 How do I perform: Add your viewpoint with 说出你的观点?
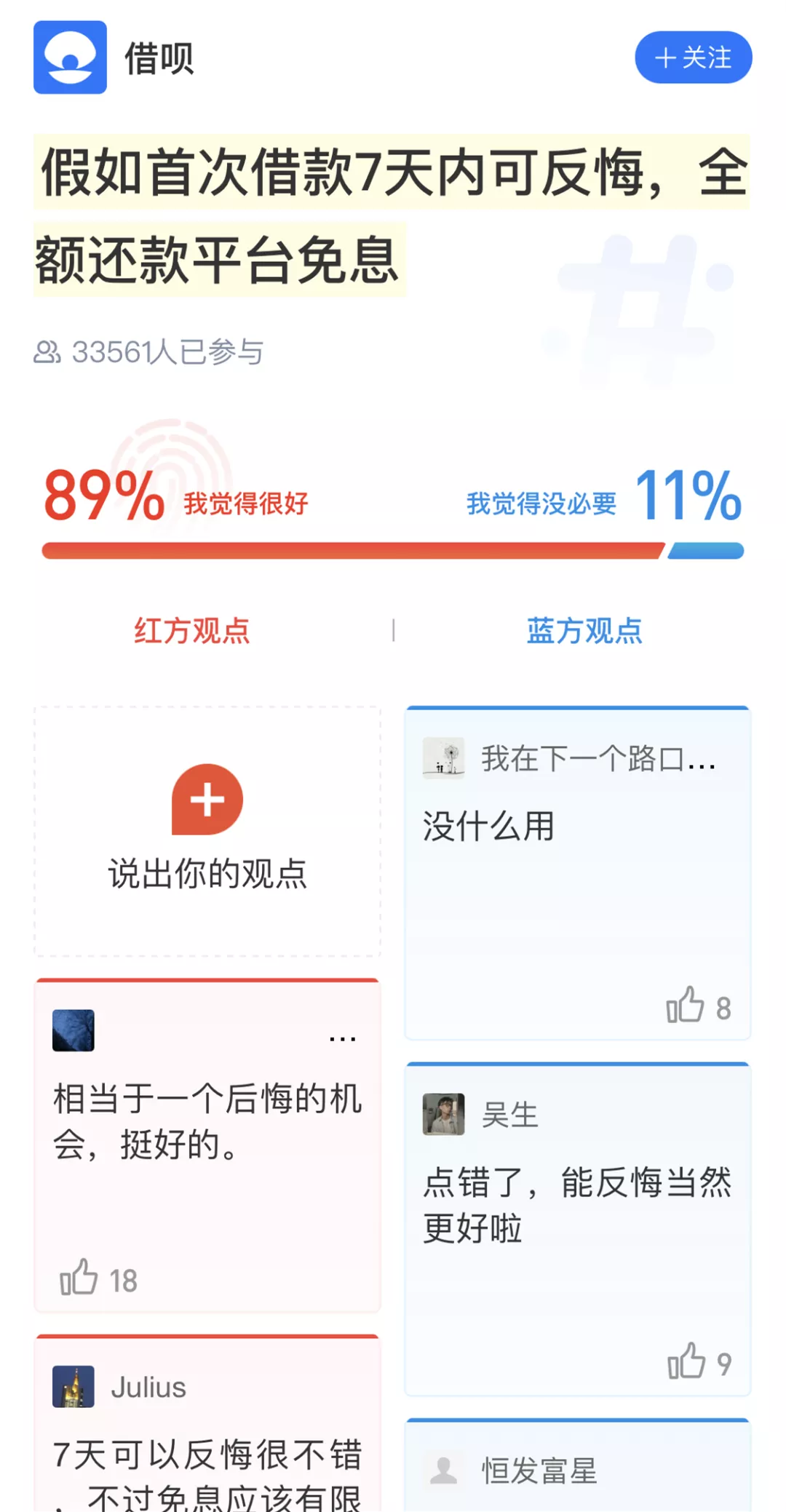pyautogui.click(x=207, y=831)
